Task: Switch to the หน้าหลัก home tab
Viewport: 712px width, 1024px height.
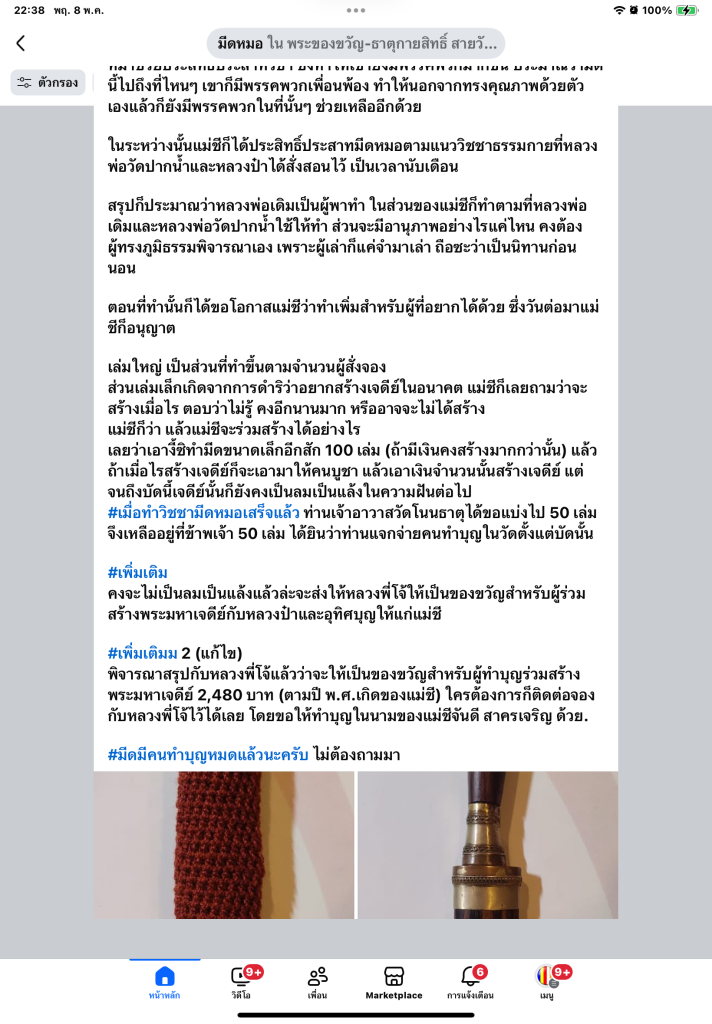Action: click(x=165, y=982)
